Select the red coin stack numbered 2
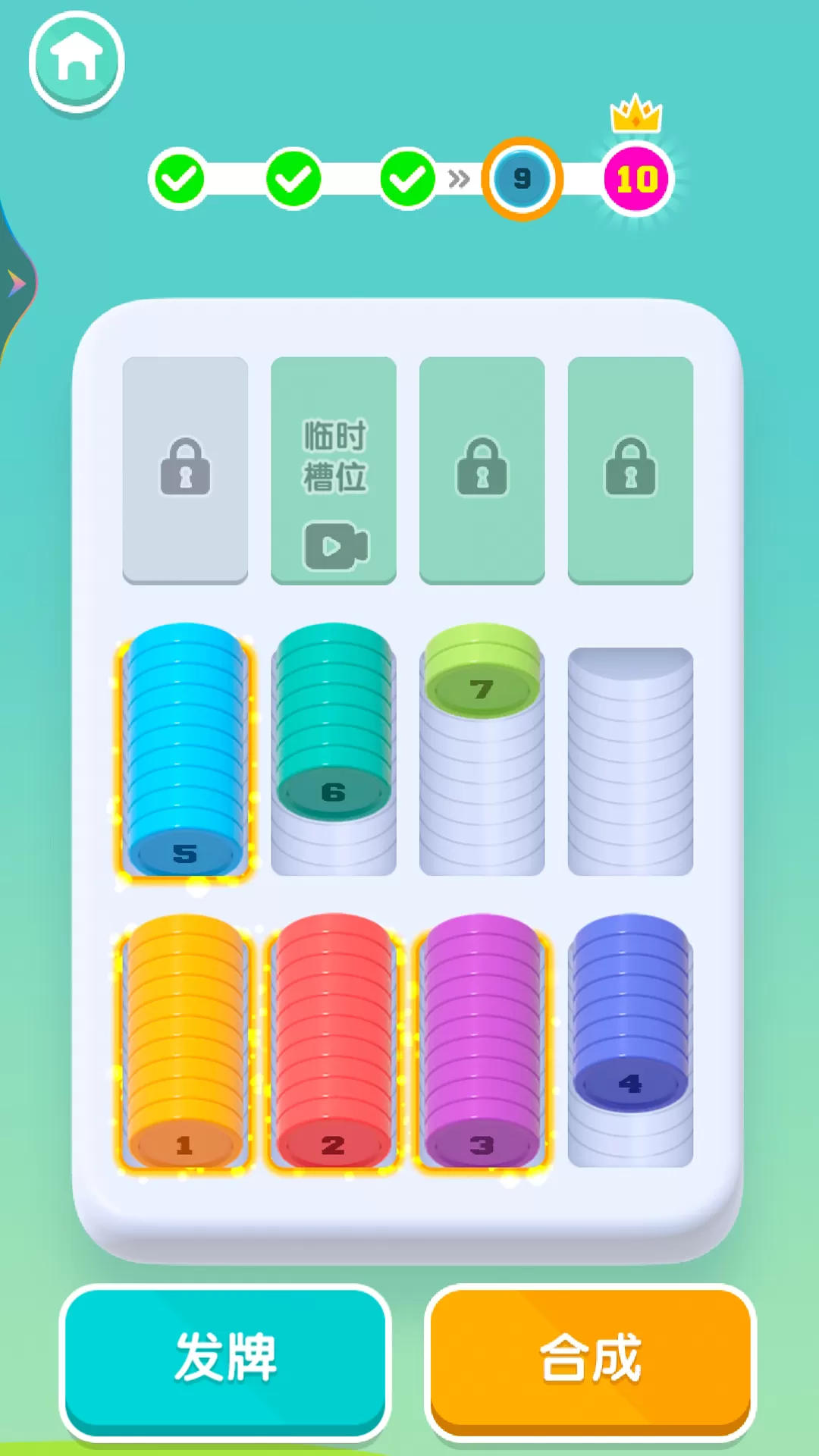This screenshot has height=1456, width=819. pyautogui.click(x=334, y=1043)
